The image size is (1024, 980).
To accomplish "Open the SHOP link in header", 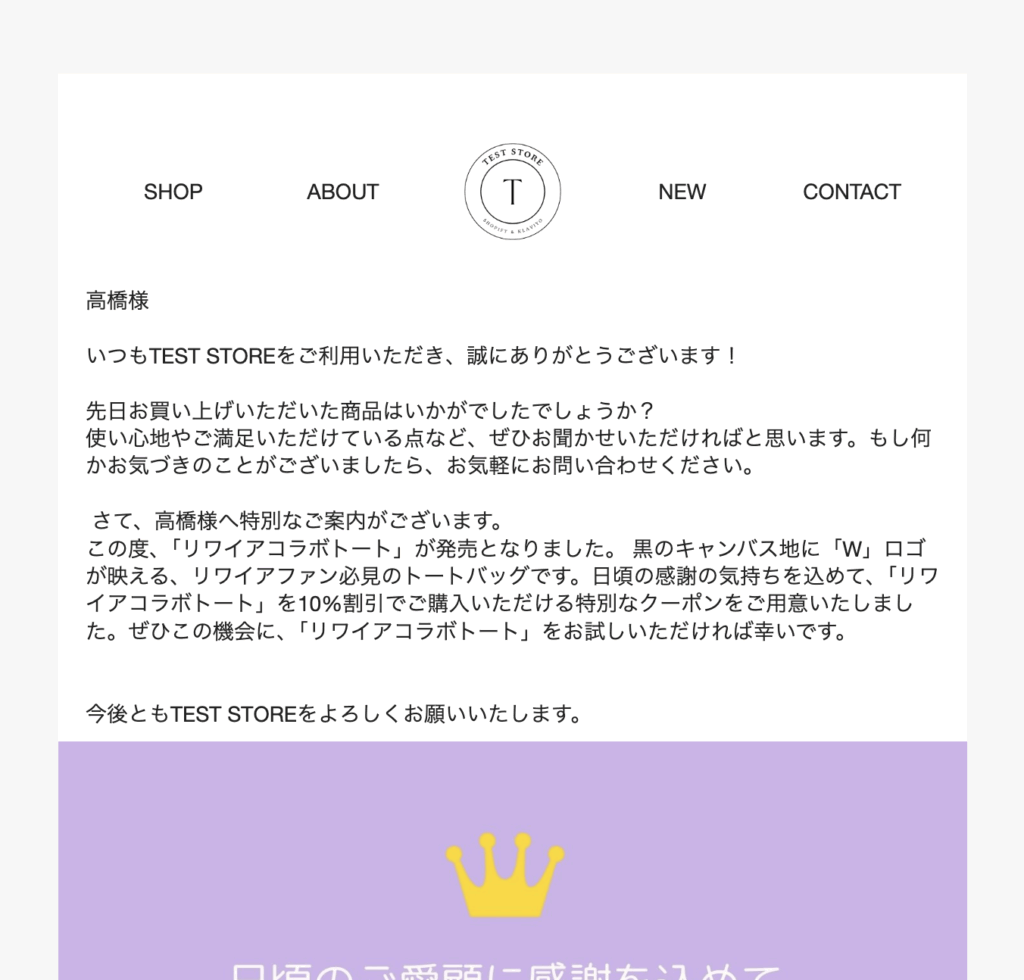I will coord(173,192).
